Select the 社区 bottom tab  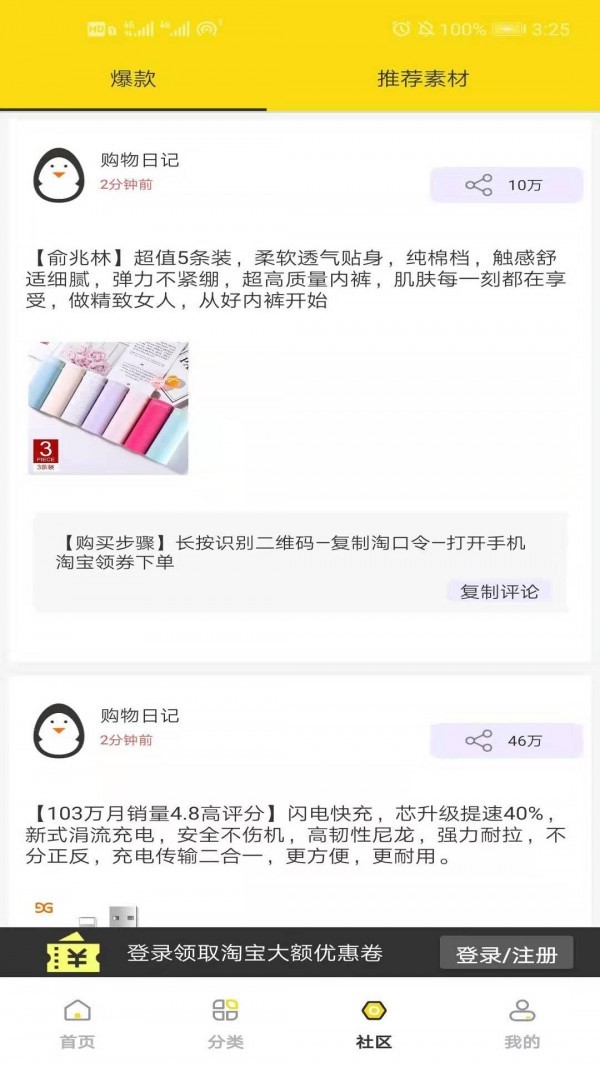pos(374,1023)
